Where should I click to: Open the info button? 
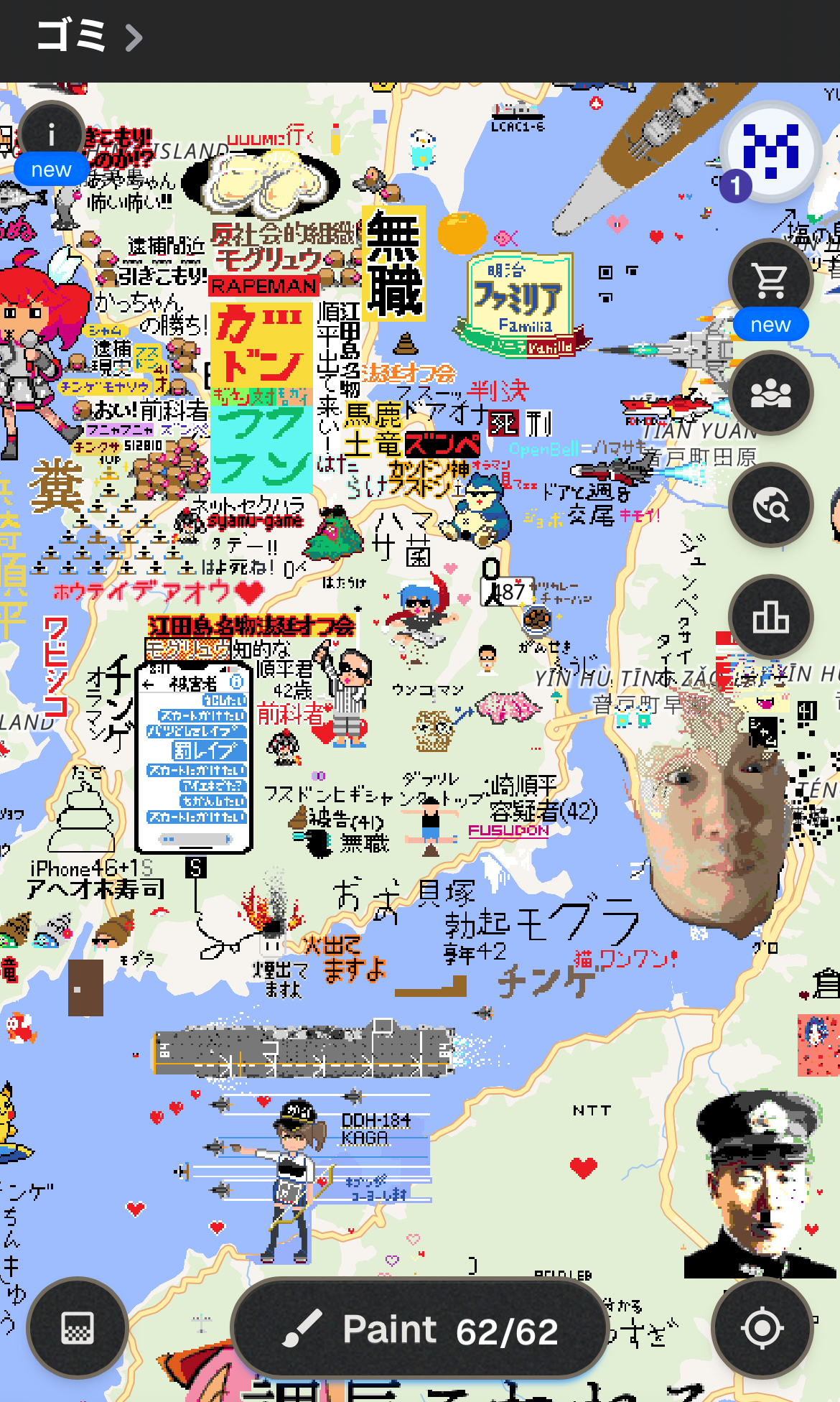(52, 135)
